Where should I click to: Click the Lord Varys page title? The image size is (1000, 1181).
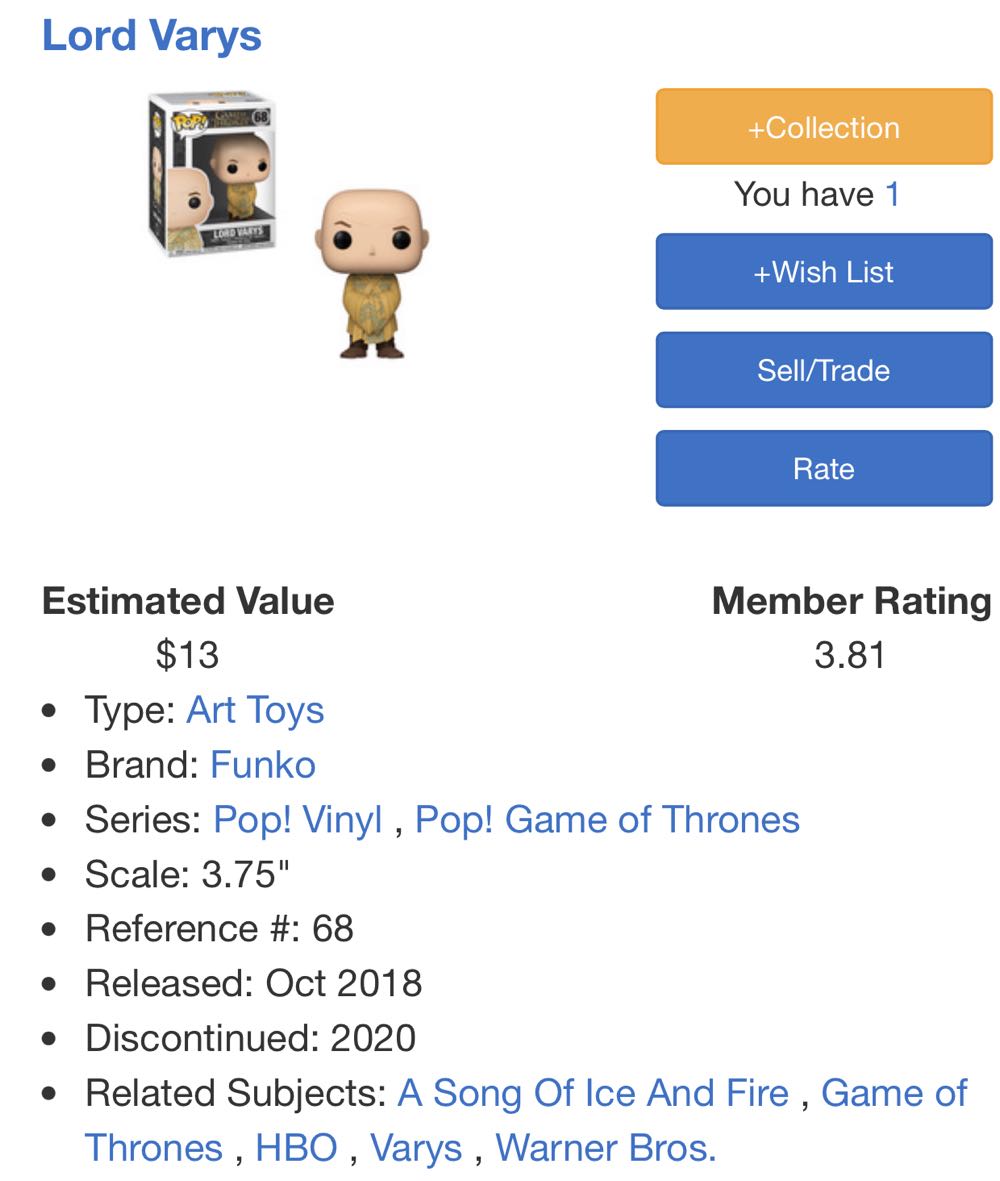point(151,36)
